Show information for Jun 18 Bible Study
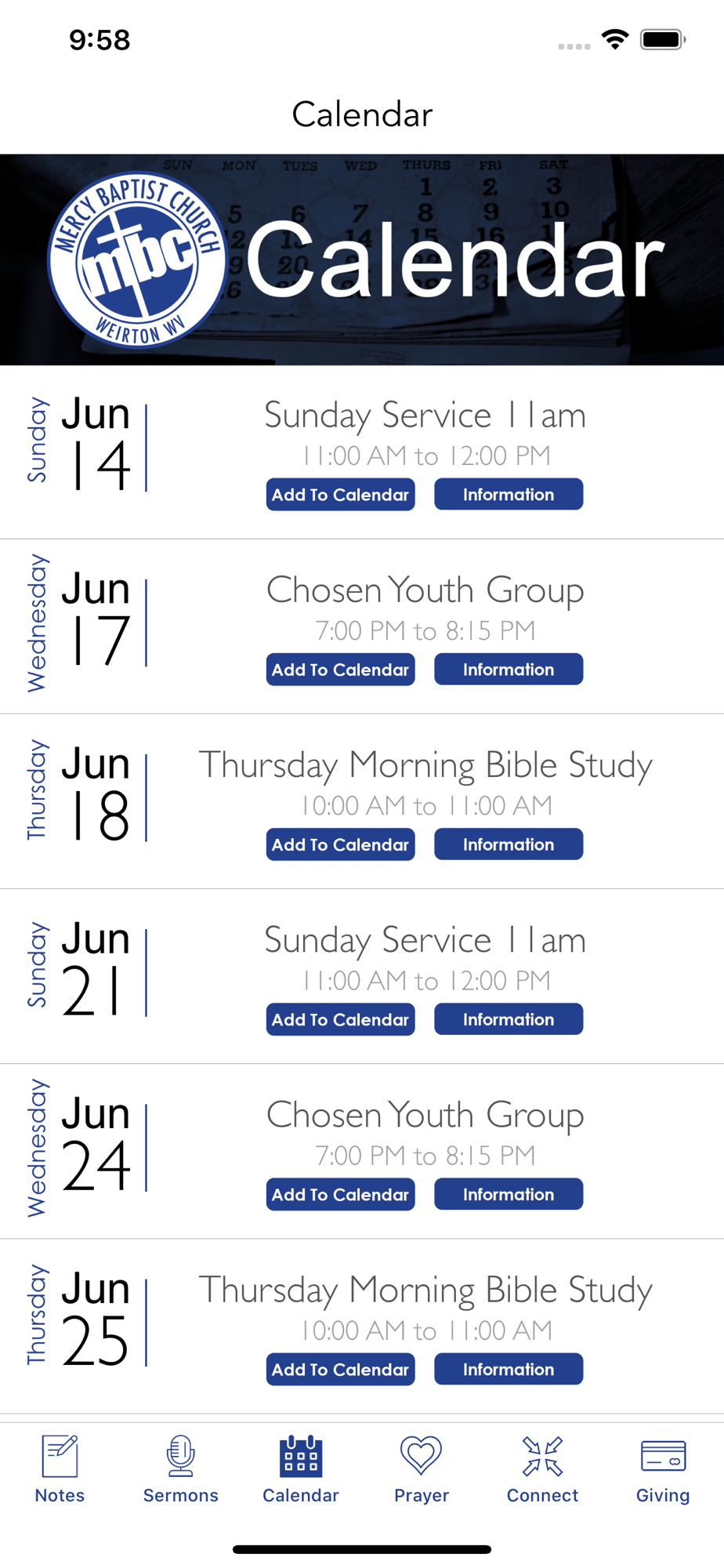Viewport: 724px width, 1568px height. tap(509, 844)
